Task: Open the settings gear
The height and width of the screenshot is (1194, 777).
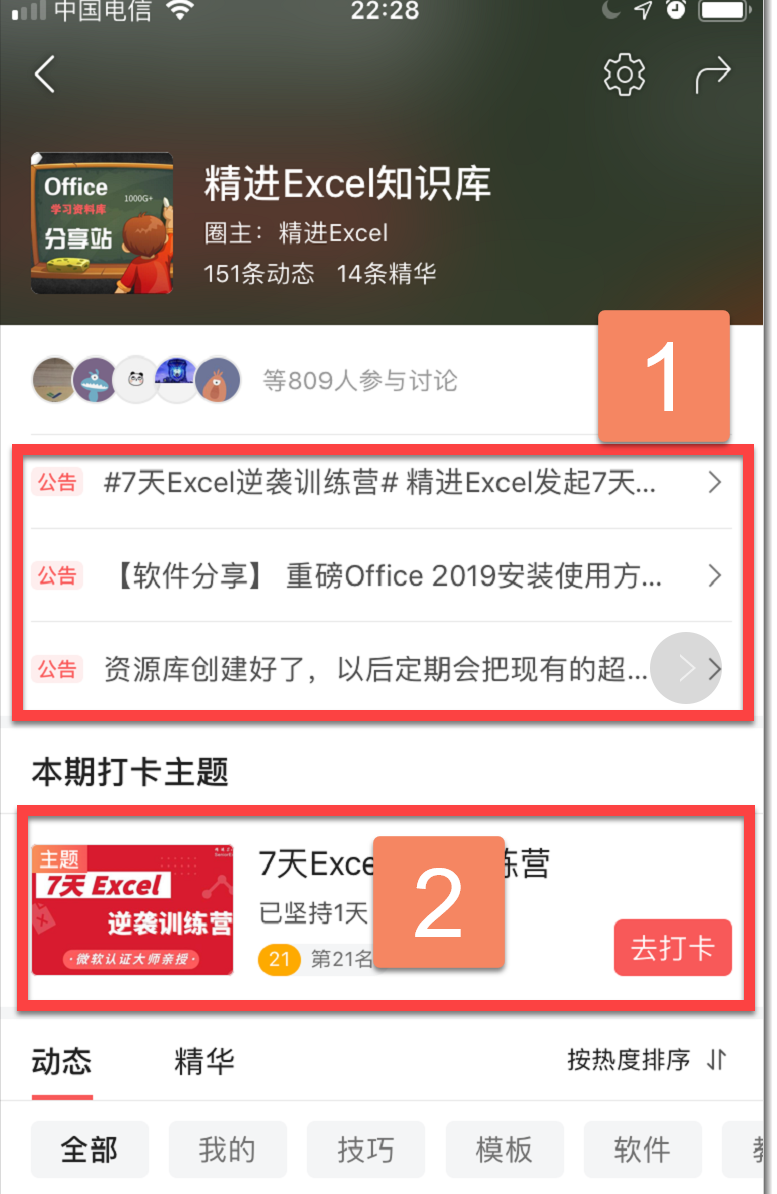Action: tap(624, 75)
